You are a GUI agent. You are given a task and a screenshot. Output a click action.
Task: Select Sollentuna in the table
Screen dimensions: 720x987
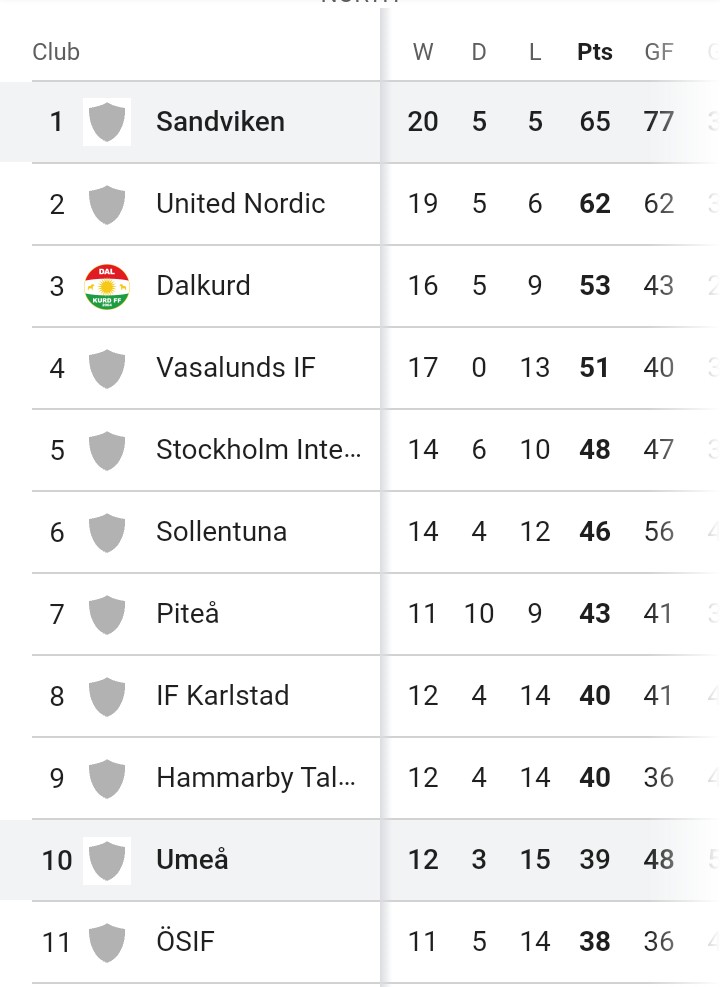pyautogui.click(x=221, y=532)
